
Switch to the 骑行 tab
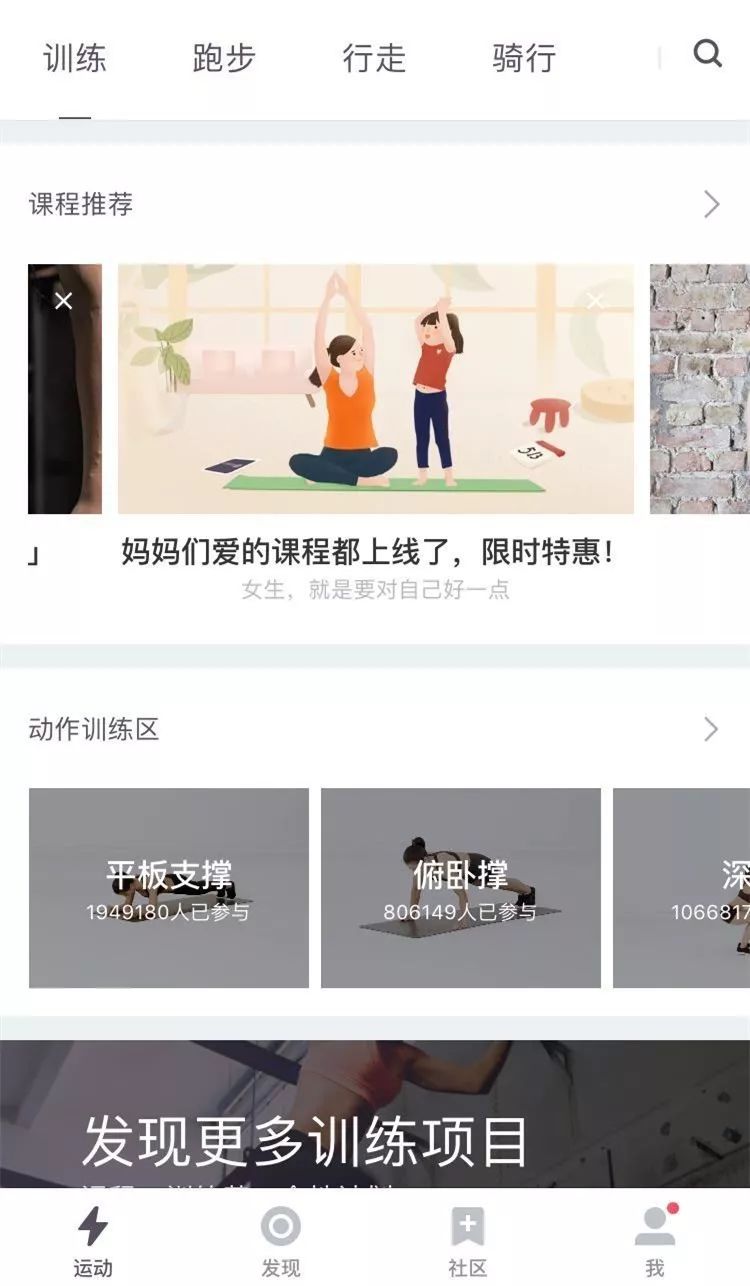coord(524,58)
